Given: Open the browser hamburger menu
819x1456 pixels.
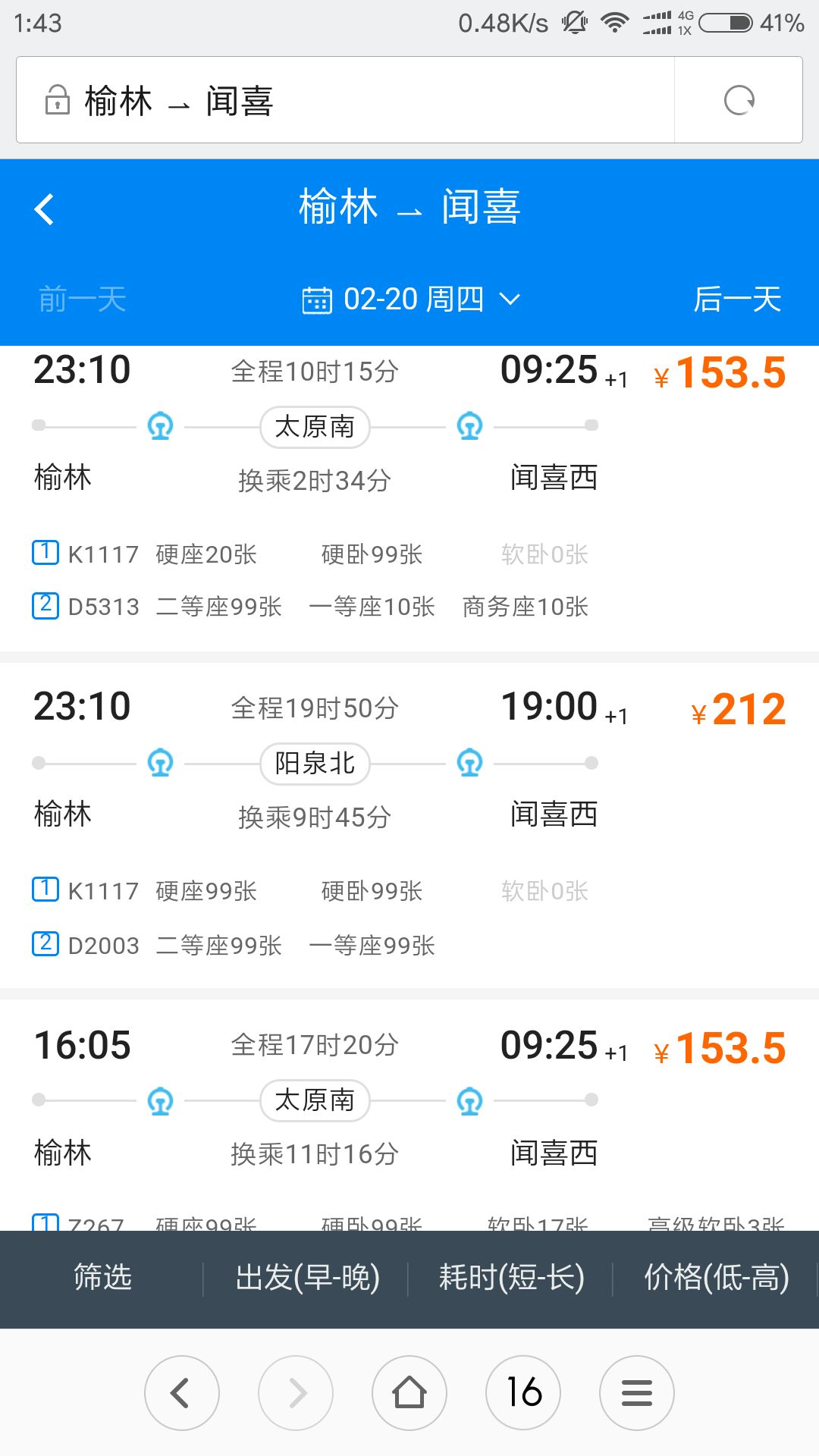Looking at the screenshot, I should (637, 1393).
